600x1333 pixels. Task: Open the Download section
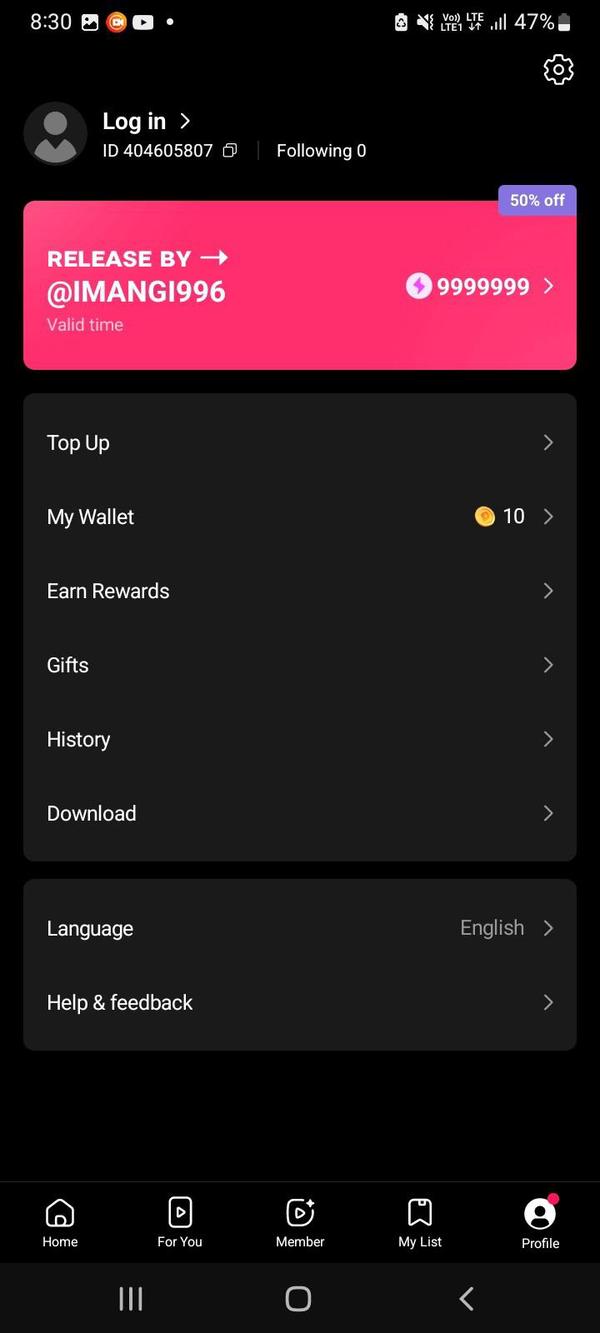click(x=300, y=813)
